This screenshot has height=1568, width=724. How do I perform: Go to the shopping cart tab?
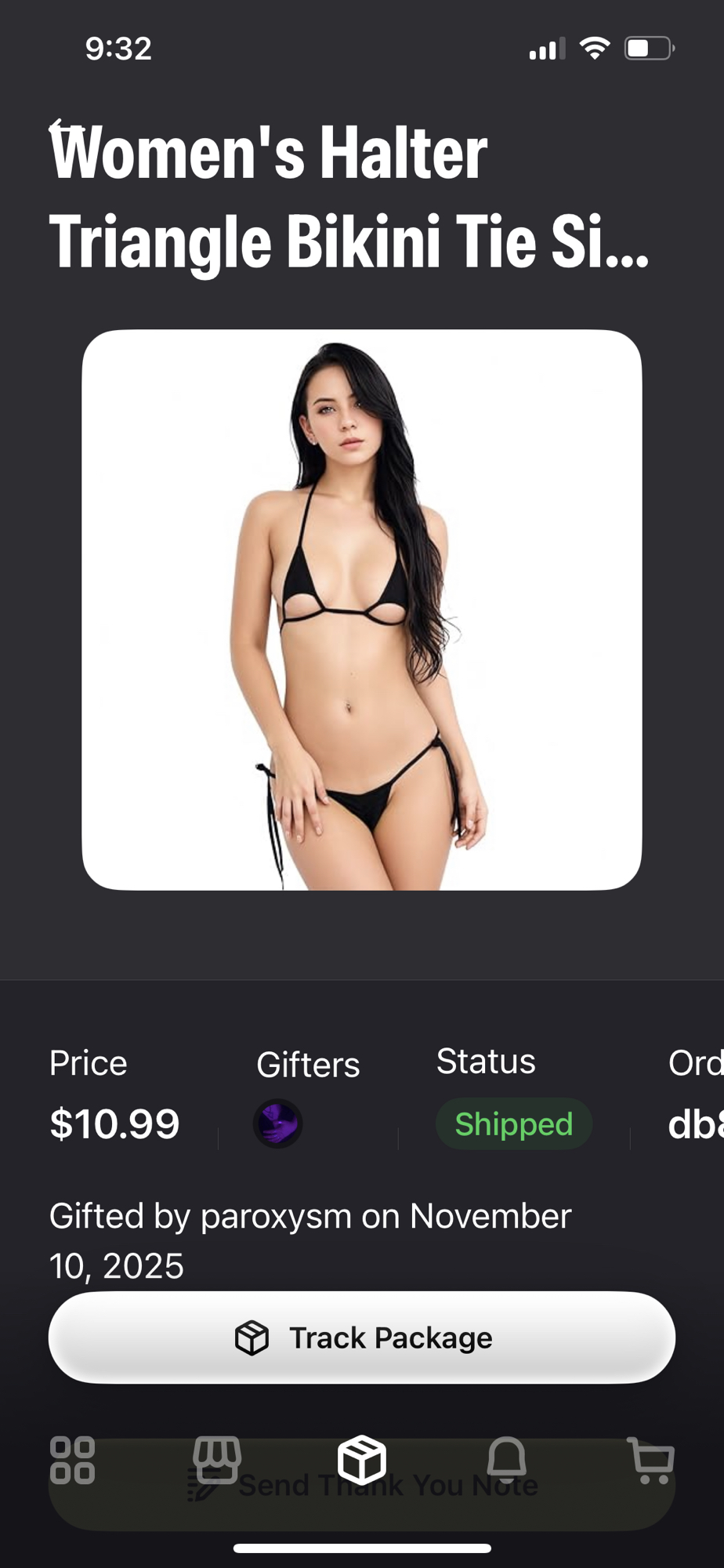(651, 1460)
